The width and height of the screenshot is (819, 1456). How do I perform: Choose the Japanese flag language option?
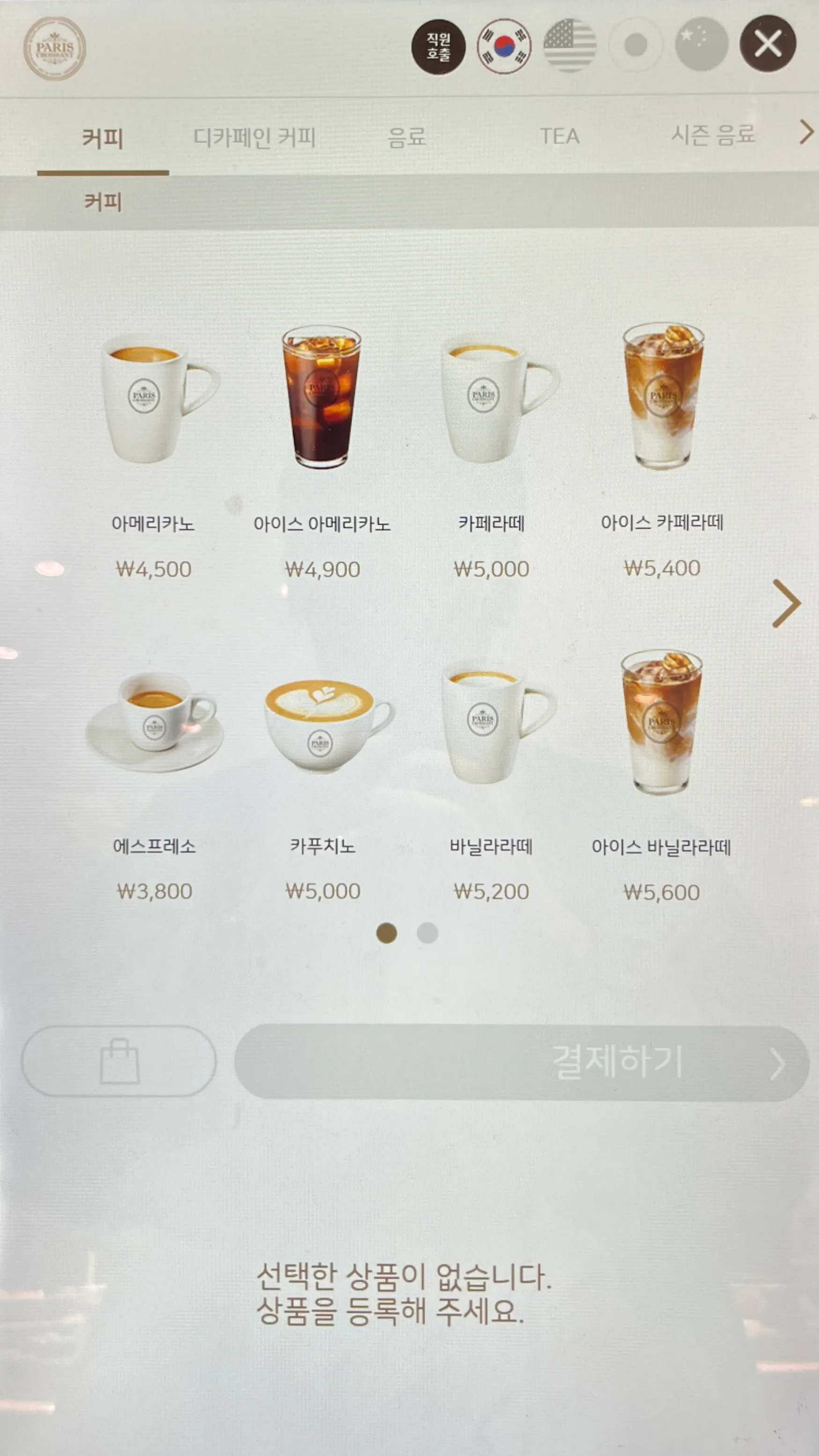(x=635, y=44)
